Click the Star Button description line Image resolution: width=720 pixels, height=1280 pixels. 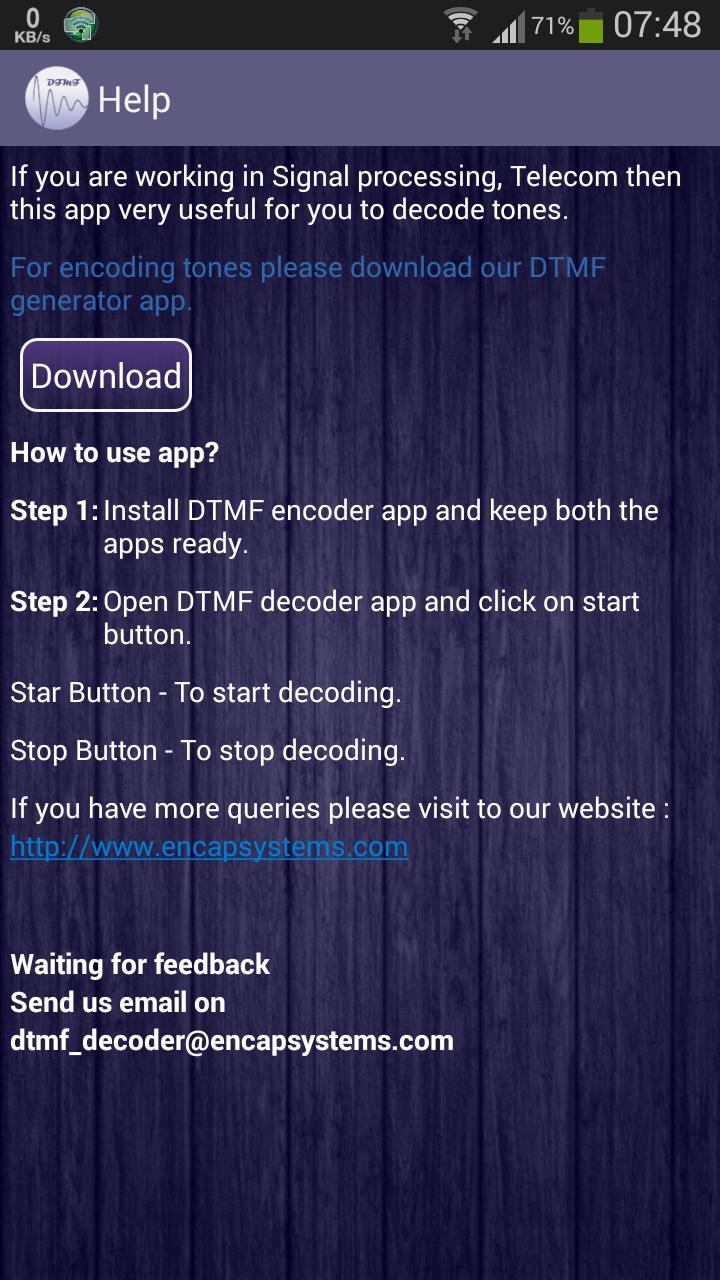tap(204, 692)
